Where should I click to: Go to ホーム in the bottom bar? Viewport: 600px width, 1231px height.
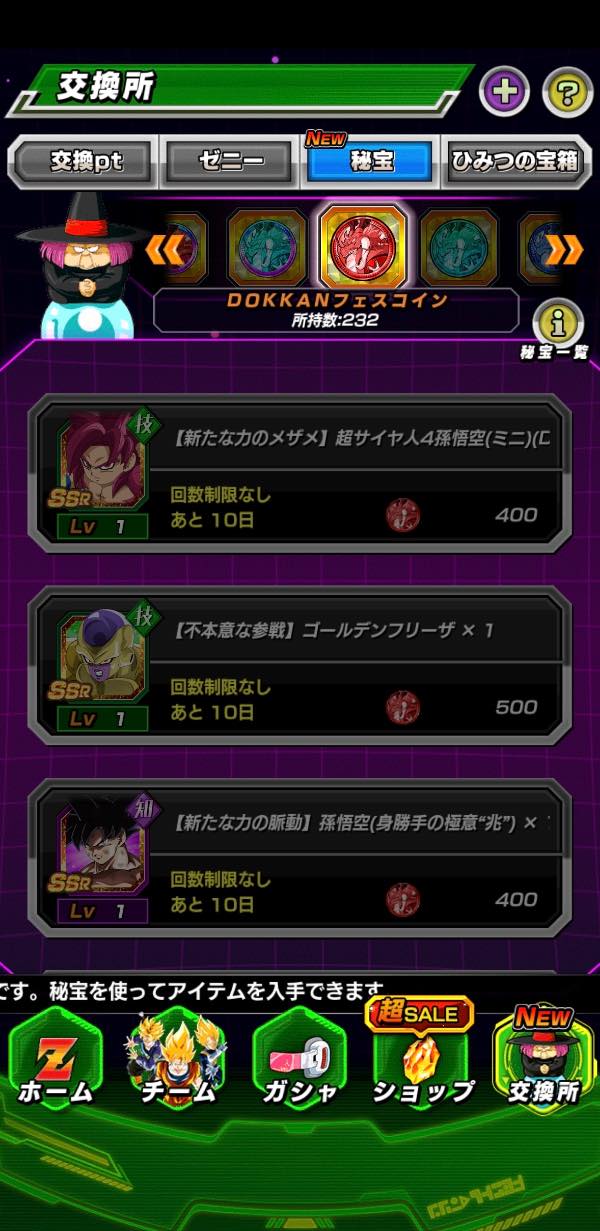(x=55, y=1060)
